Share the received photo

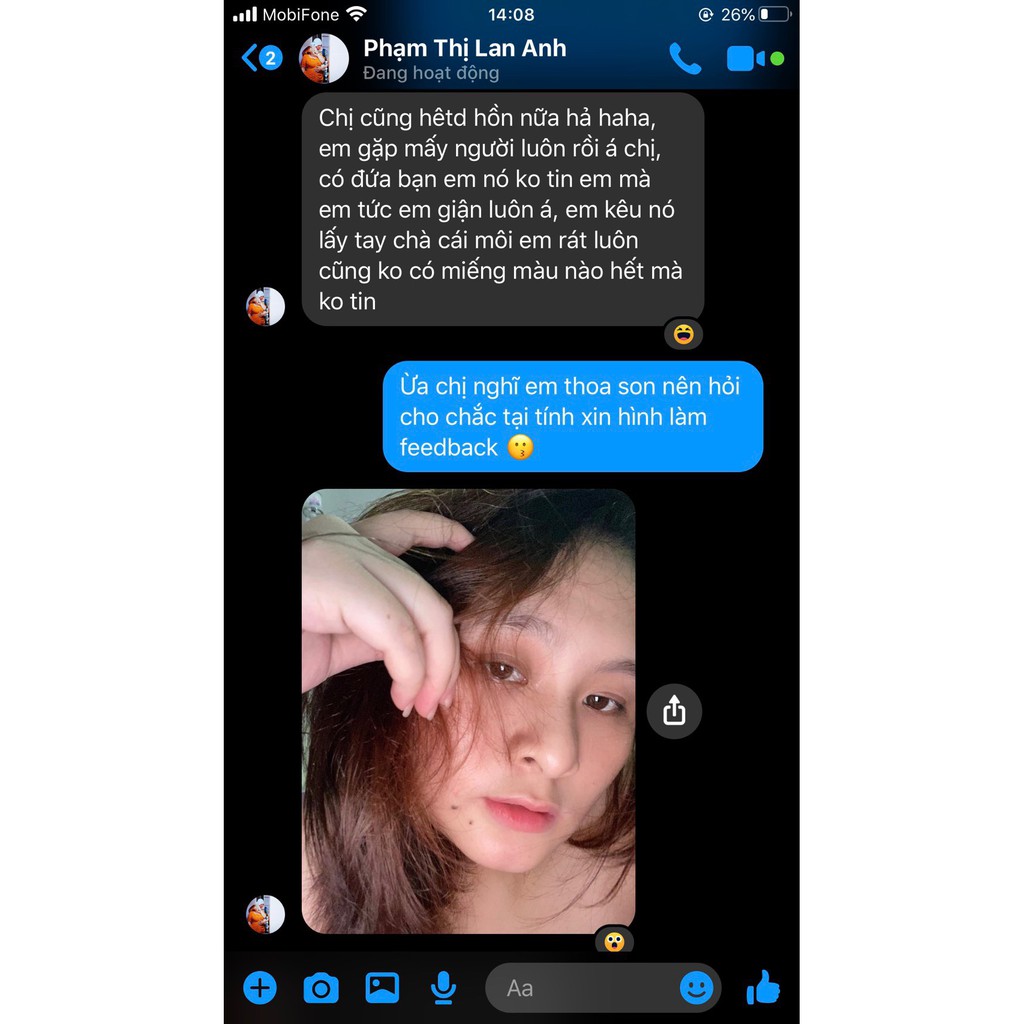674,711
